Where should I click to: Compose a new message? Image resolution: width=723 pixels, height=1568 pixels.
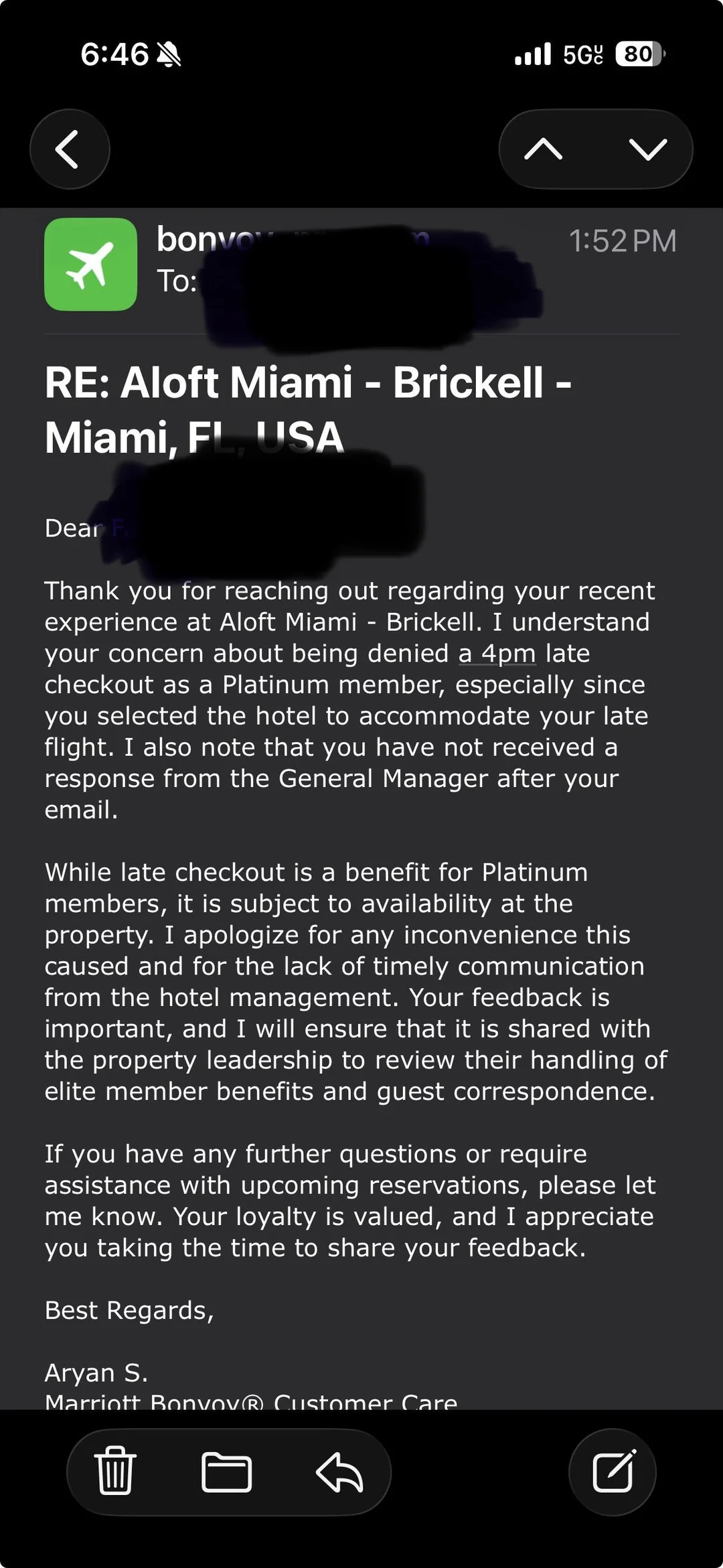(x=613, y=1472)
